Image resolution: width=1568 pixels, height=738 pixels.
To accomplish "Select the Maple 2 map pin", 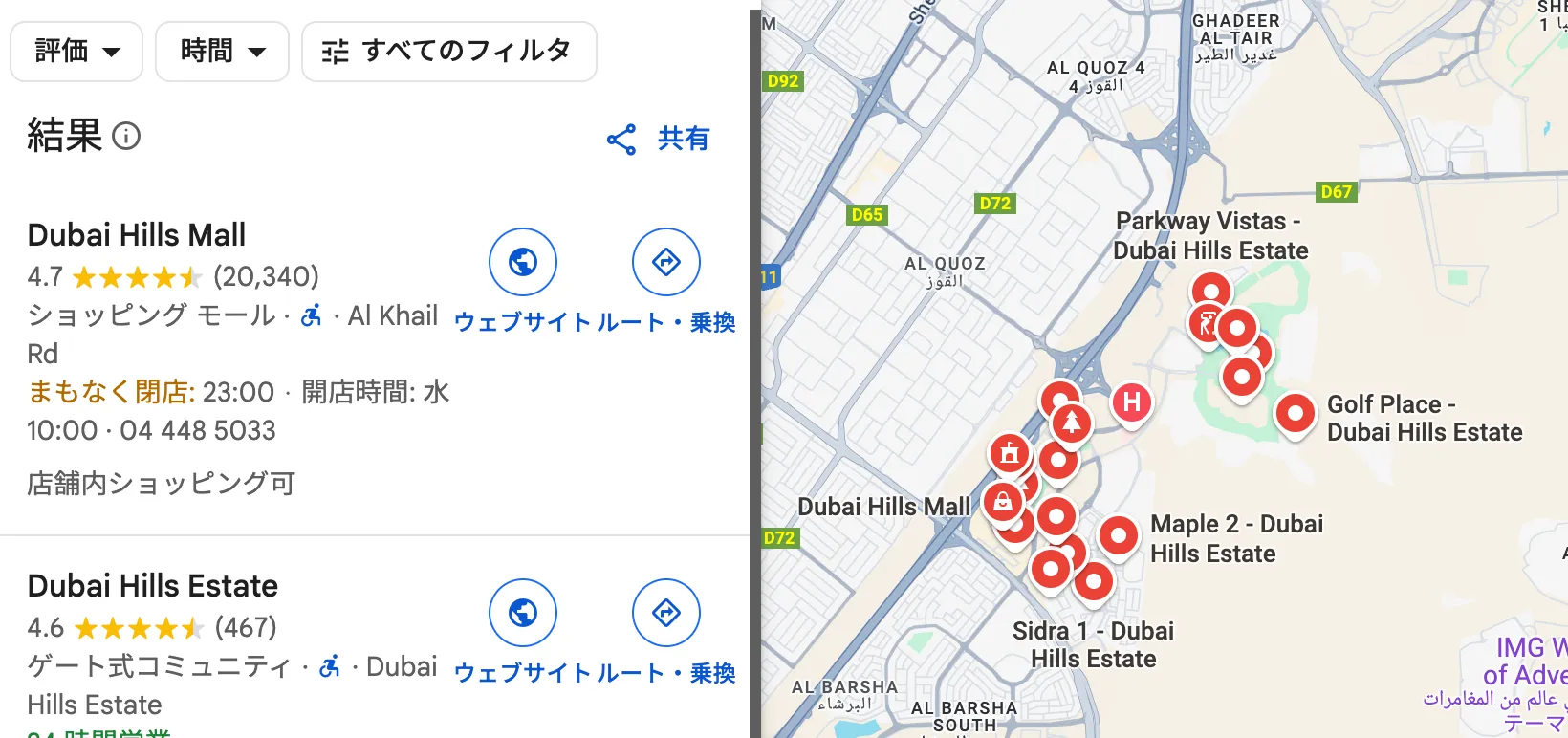I will (x=1118, y=535).
